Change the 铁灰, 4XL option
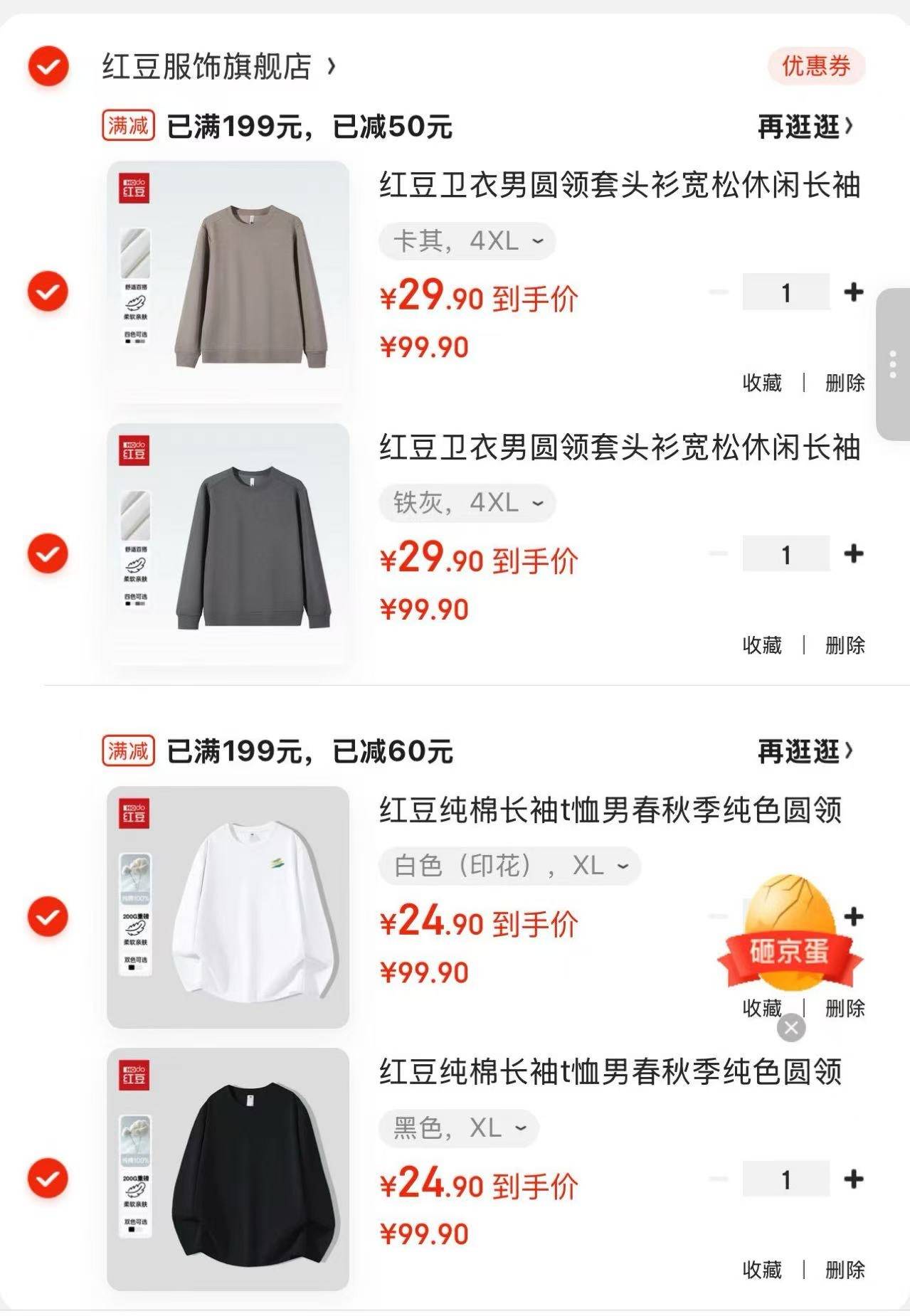The height and width of the screenshot is (1316, 910). 467,503
